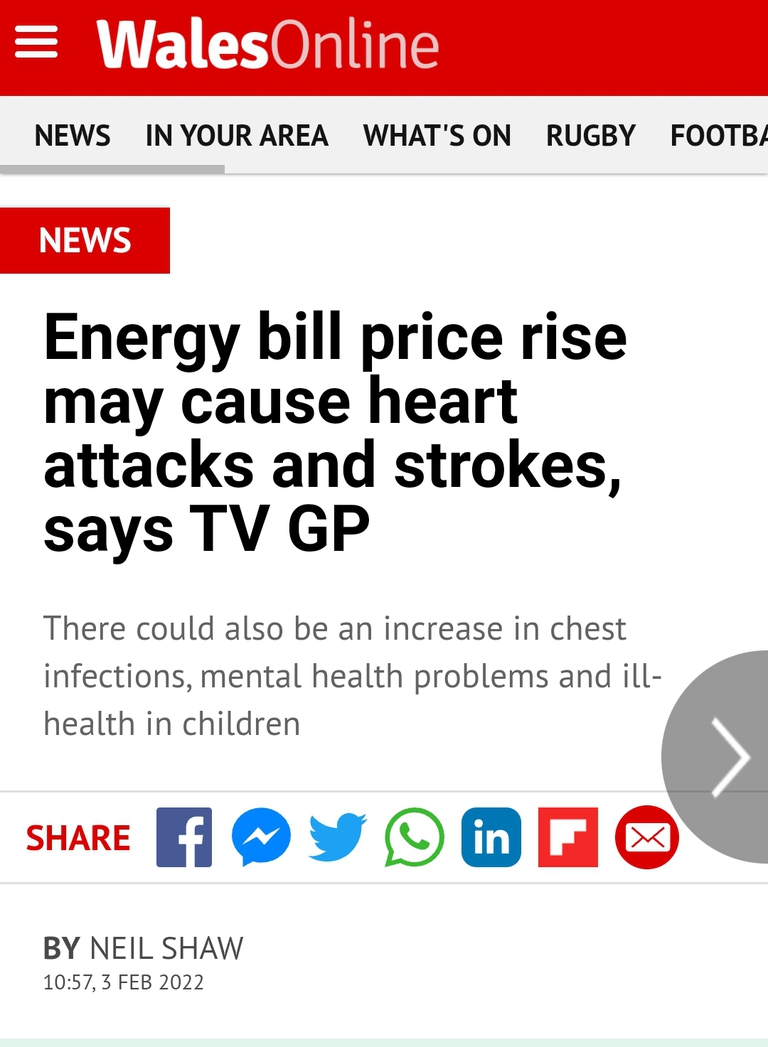Share article via Messenger
This screenshot has height=1047, width=768.
[x=261, y=837]
